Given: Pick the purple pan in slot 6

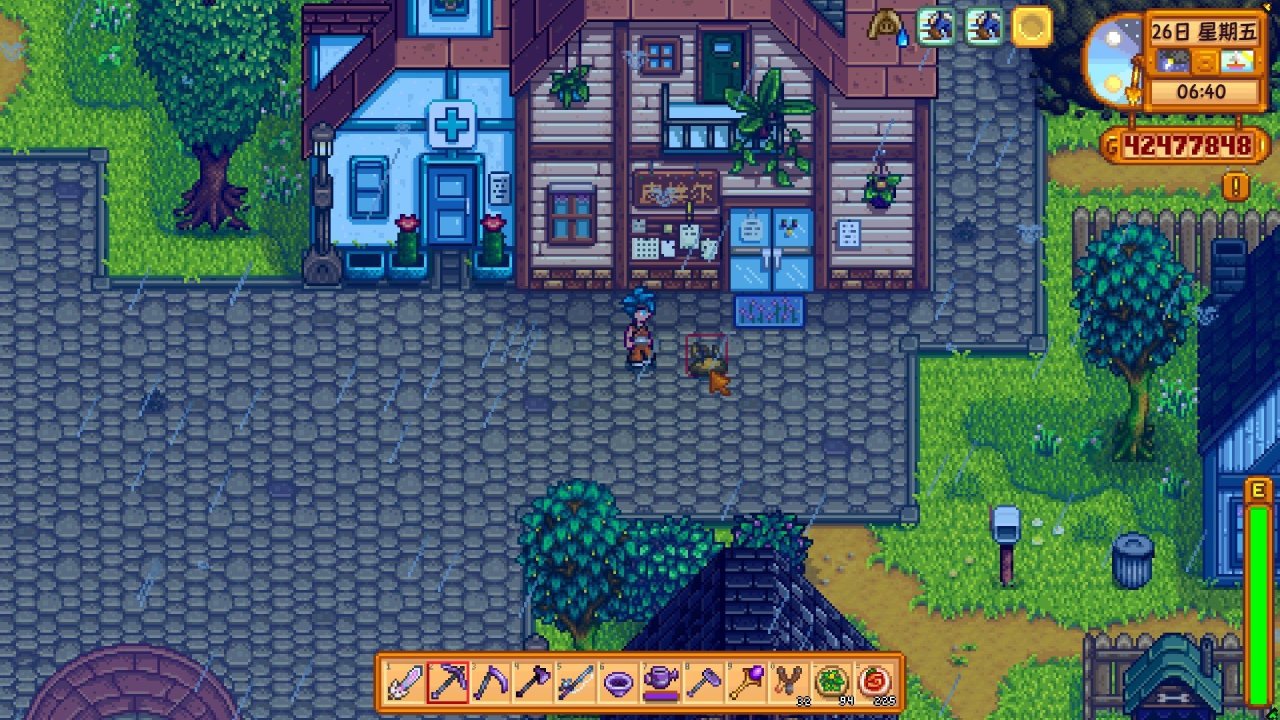Looking at the screenshot, I should coord(620,683).
